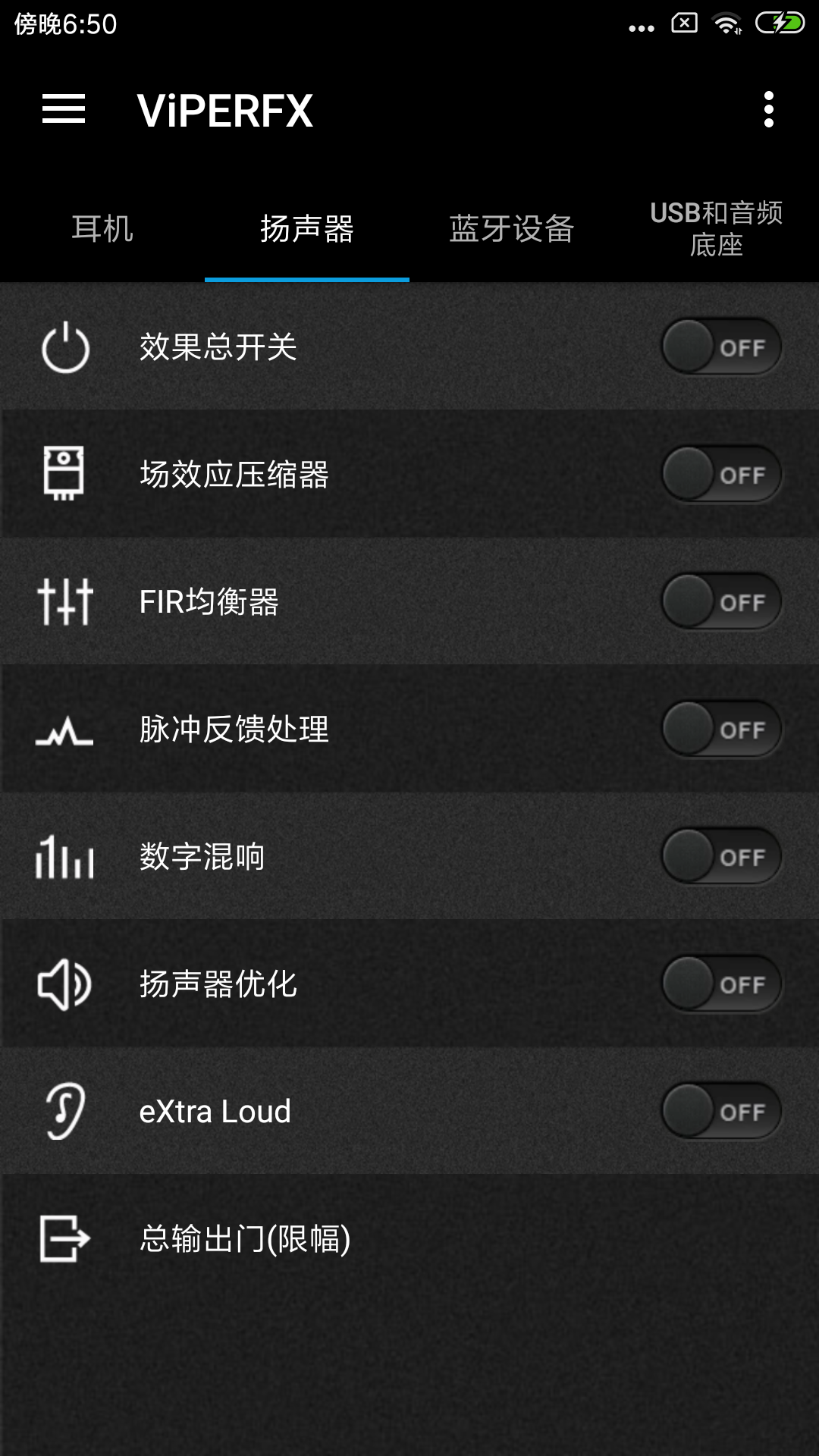
Task: Switch on eXtra Loud
Action: (x=721, y=1112)
